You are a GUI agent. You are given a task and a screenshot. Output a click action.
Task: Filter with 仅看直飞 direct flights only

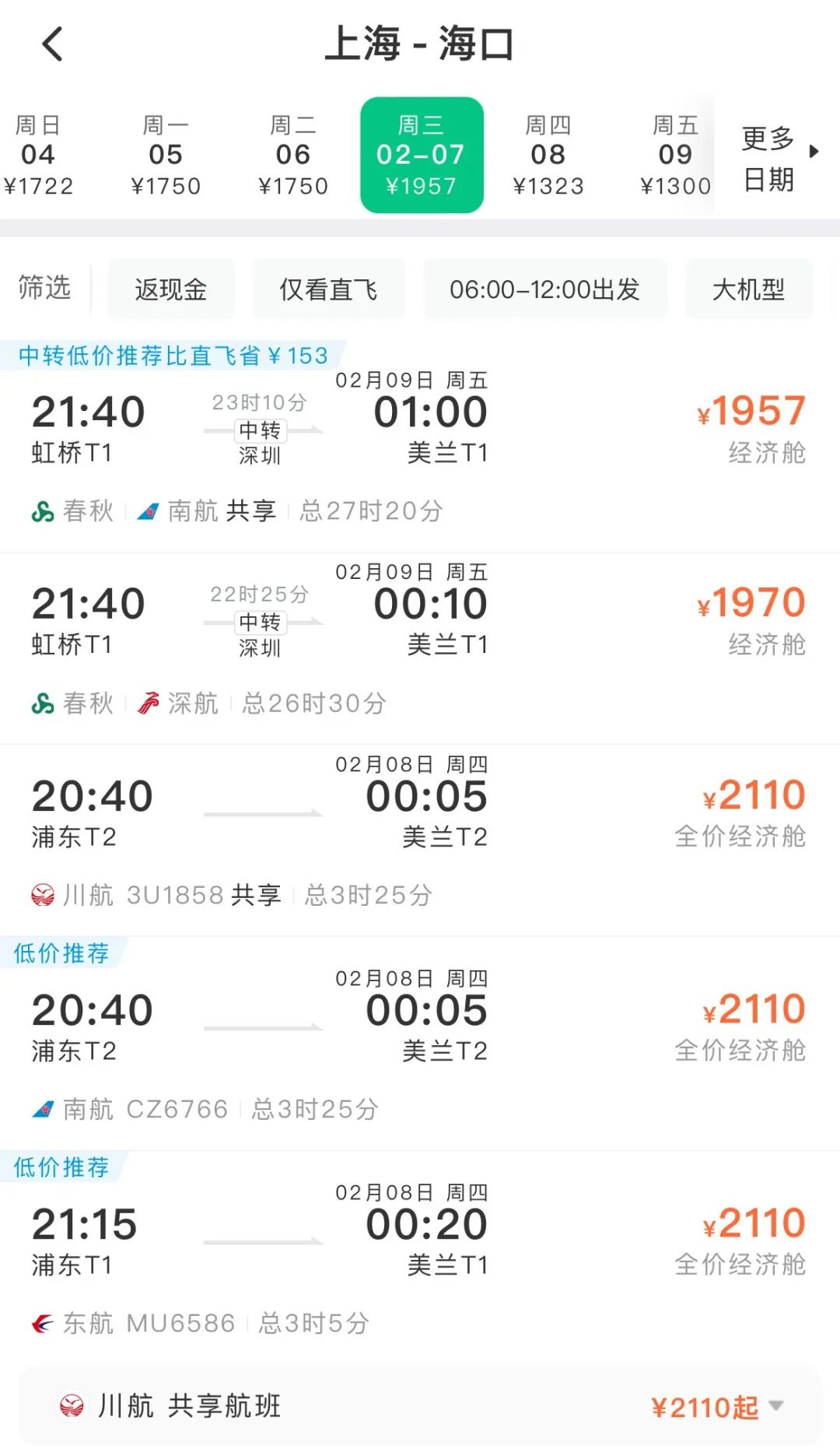click(x=328, y=289)
